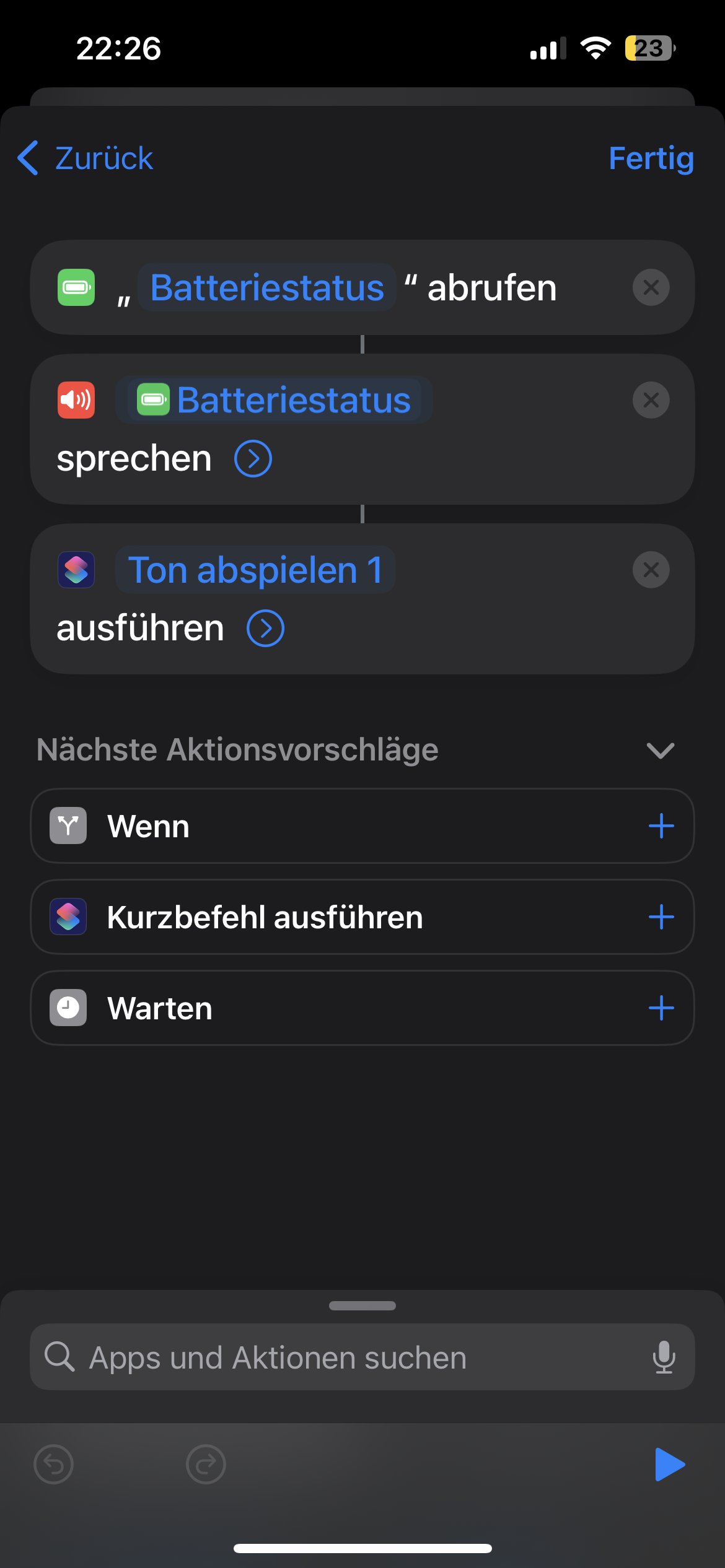Add the Wenn action

coord(661,826)
